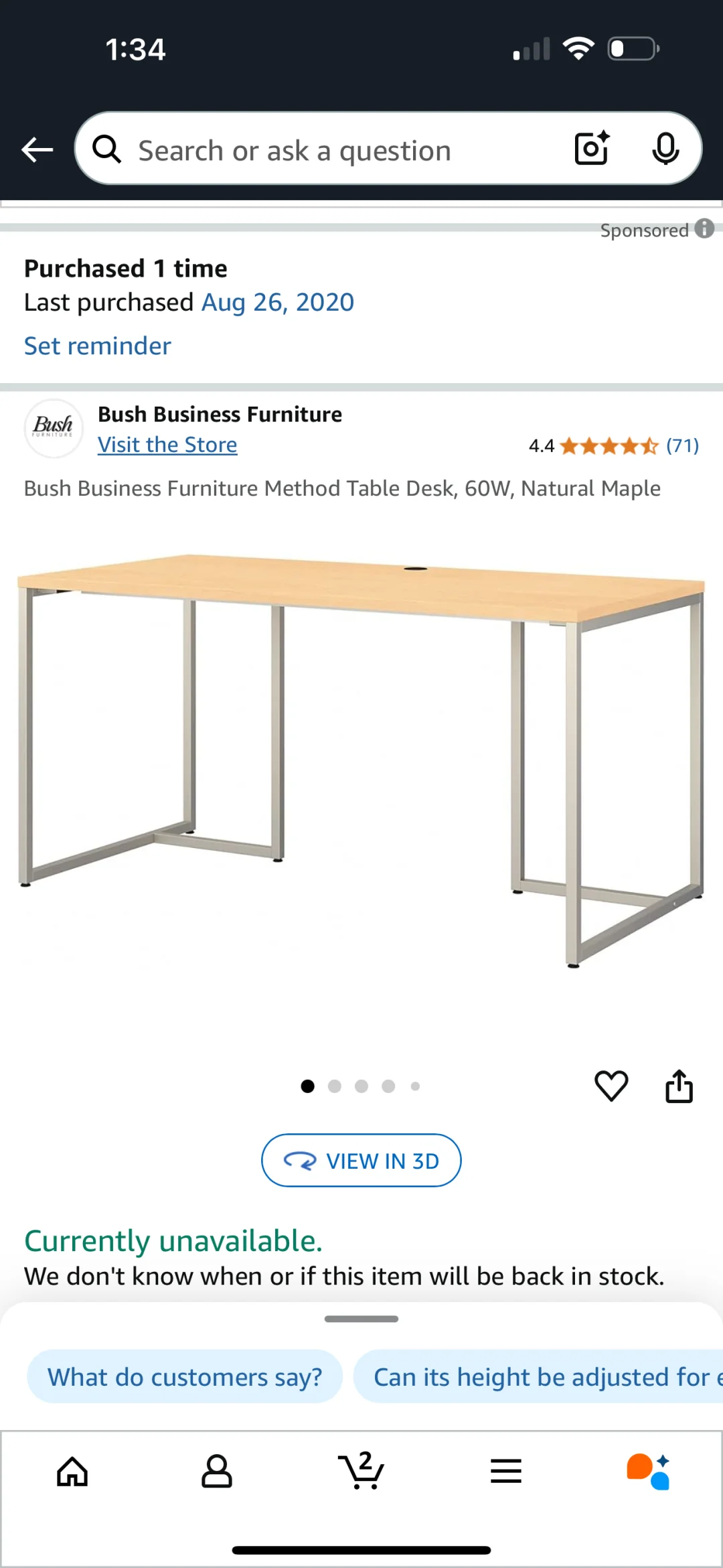Tap the VIEW IN 3D button
This screenshot has height=1568, width=723.
tap(361, 1161)
